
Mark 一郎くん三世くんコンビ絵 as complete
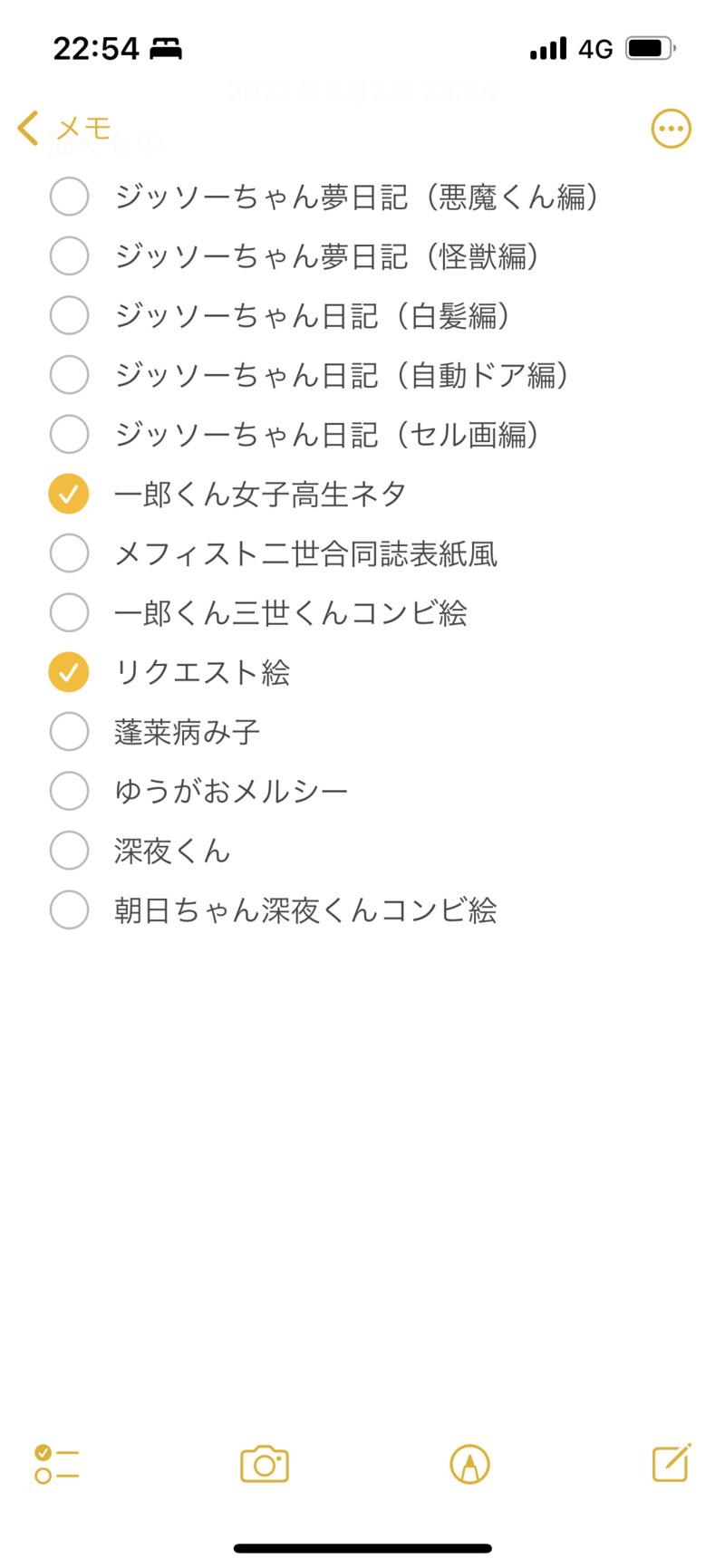pos(69,613)
